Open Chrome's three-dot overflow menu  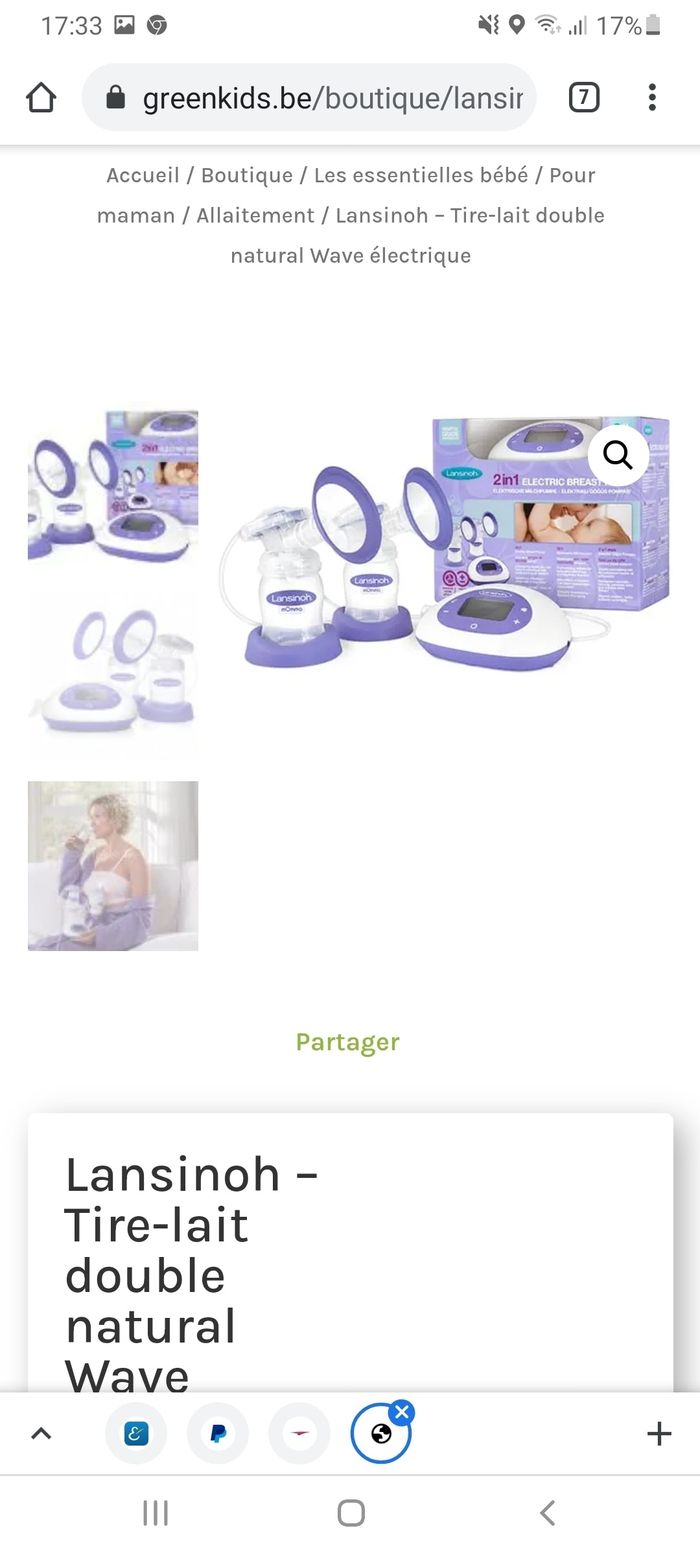652,98
